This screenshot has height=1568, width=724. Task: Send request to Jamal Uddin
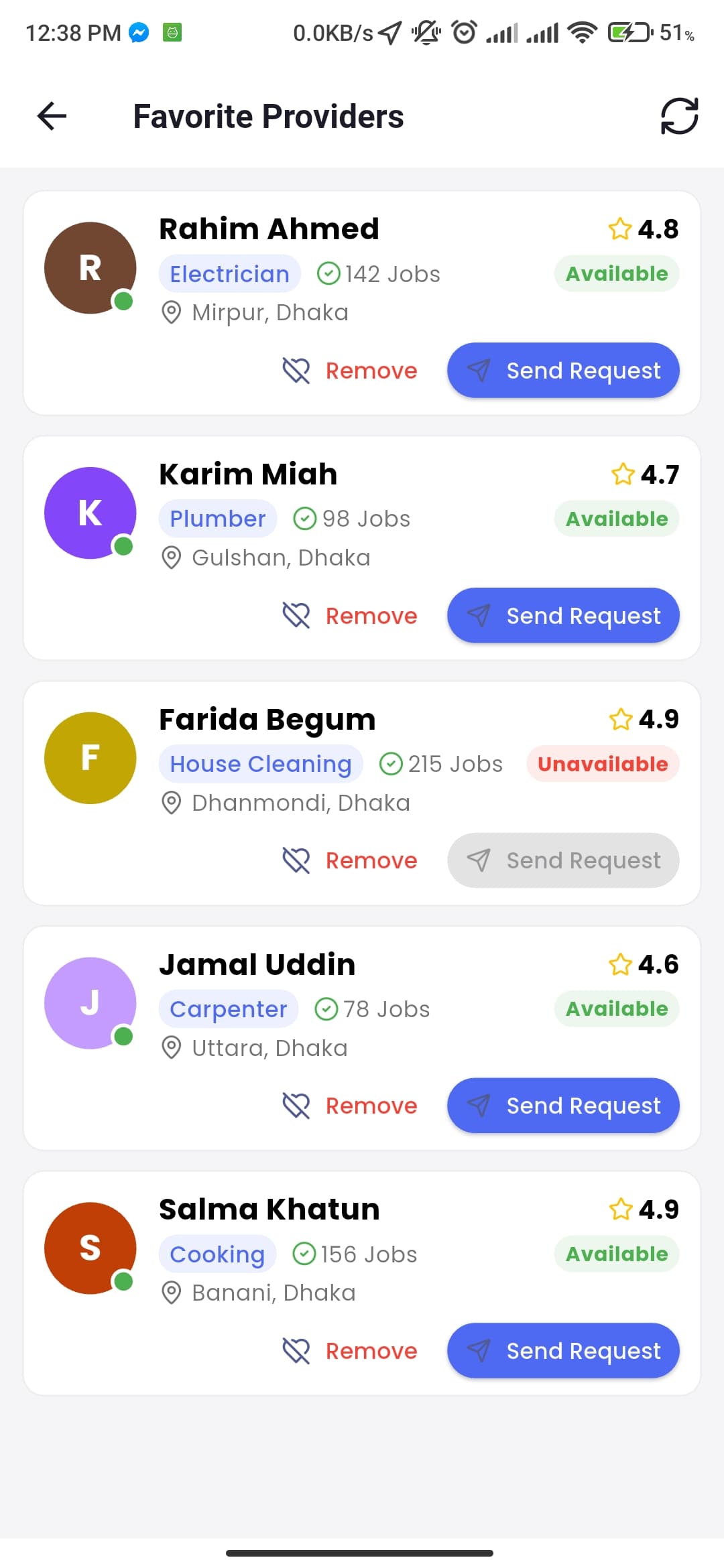563,1106
